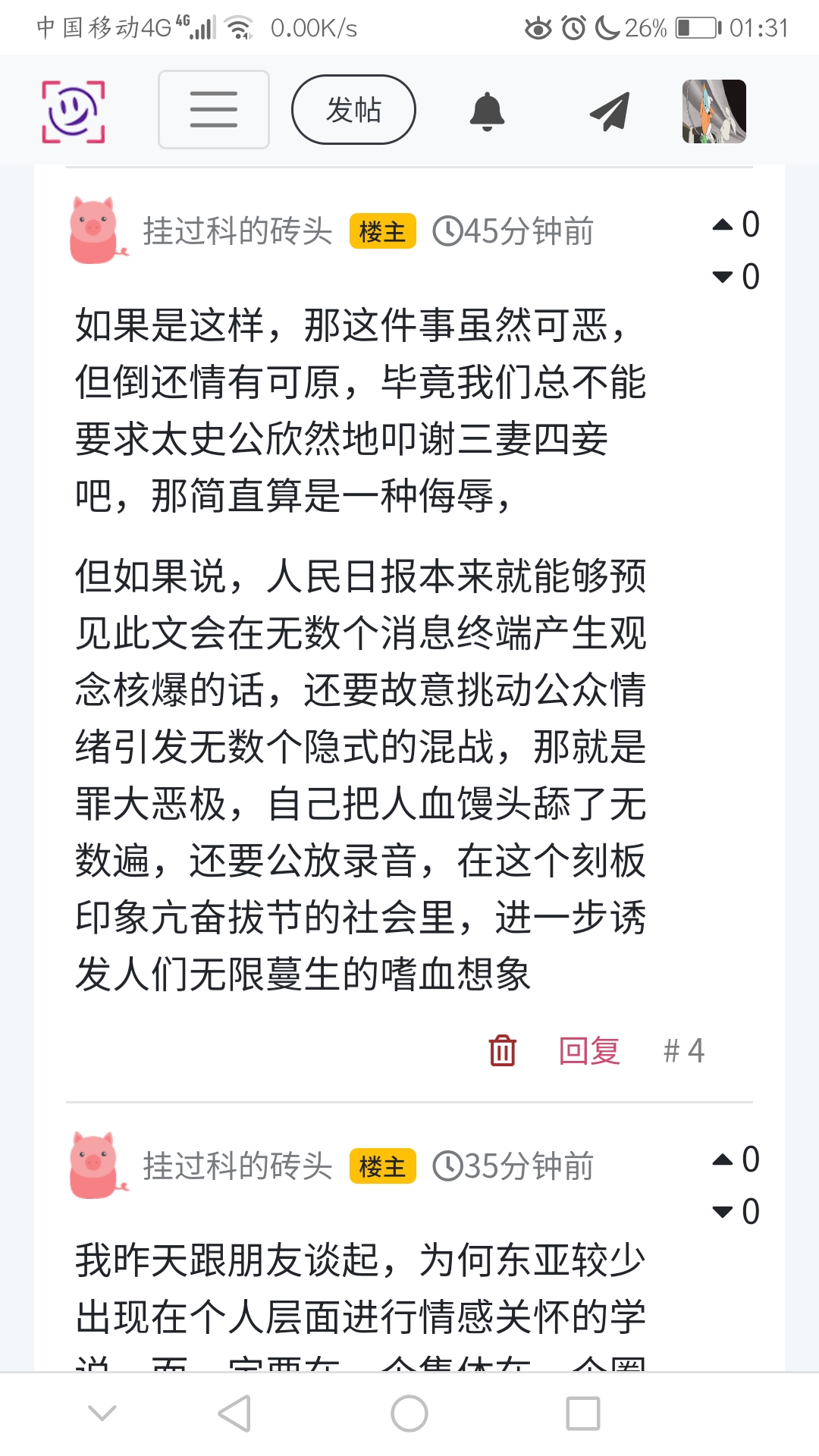Open your profile avatar in the header
Viewport: 819px width, 1456px height.
(714, 111)
